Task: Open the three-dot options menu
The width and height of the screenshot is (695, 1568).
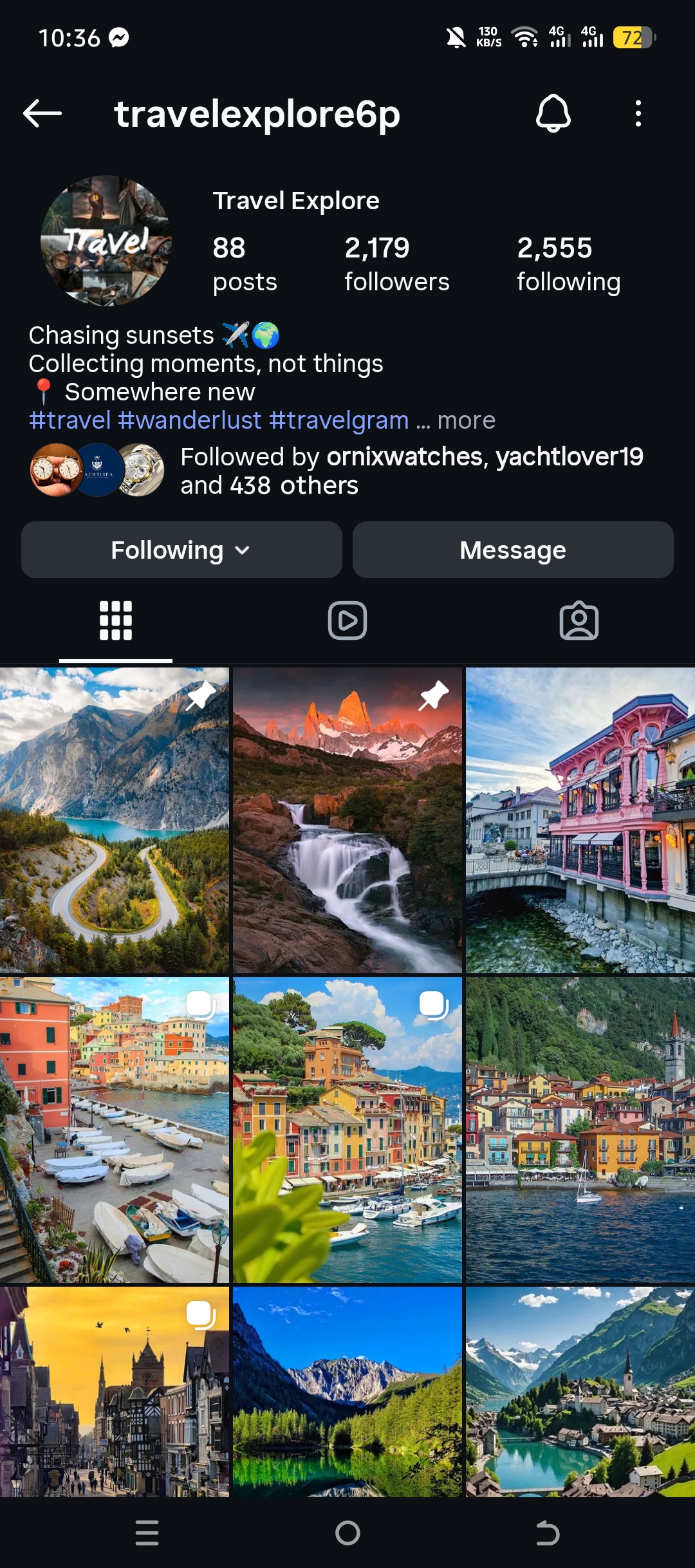Action: coord(637,114)
